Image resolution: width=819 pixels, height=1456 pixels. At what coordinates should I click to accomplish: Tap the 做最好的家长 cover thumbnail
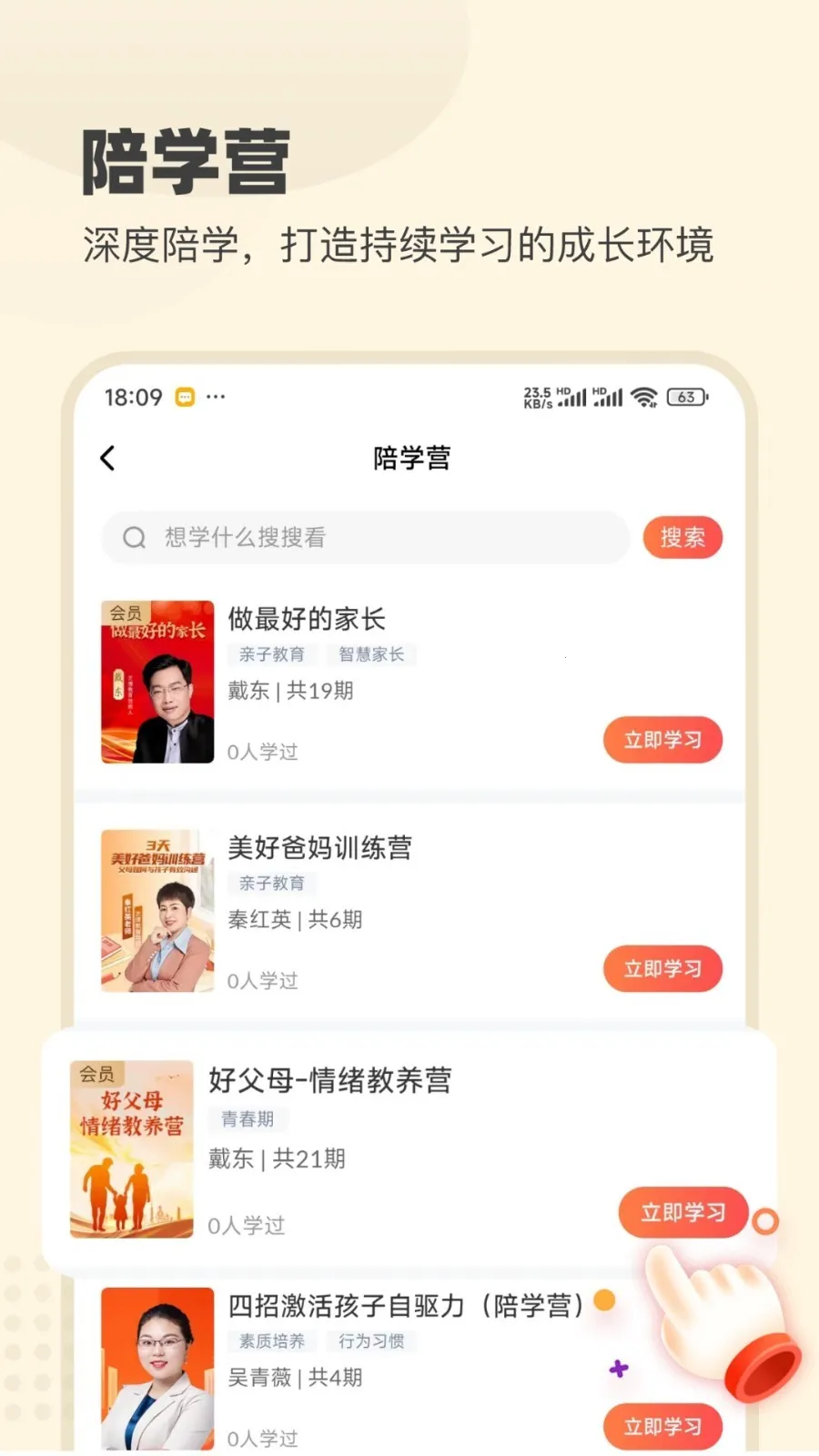click(157, 680)
